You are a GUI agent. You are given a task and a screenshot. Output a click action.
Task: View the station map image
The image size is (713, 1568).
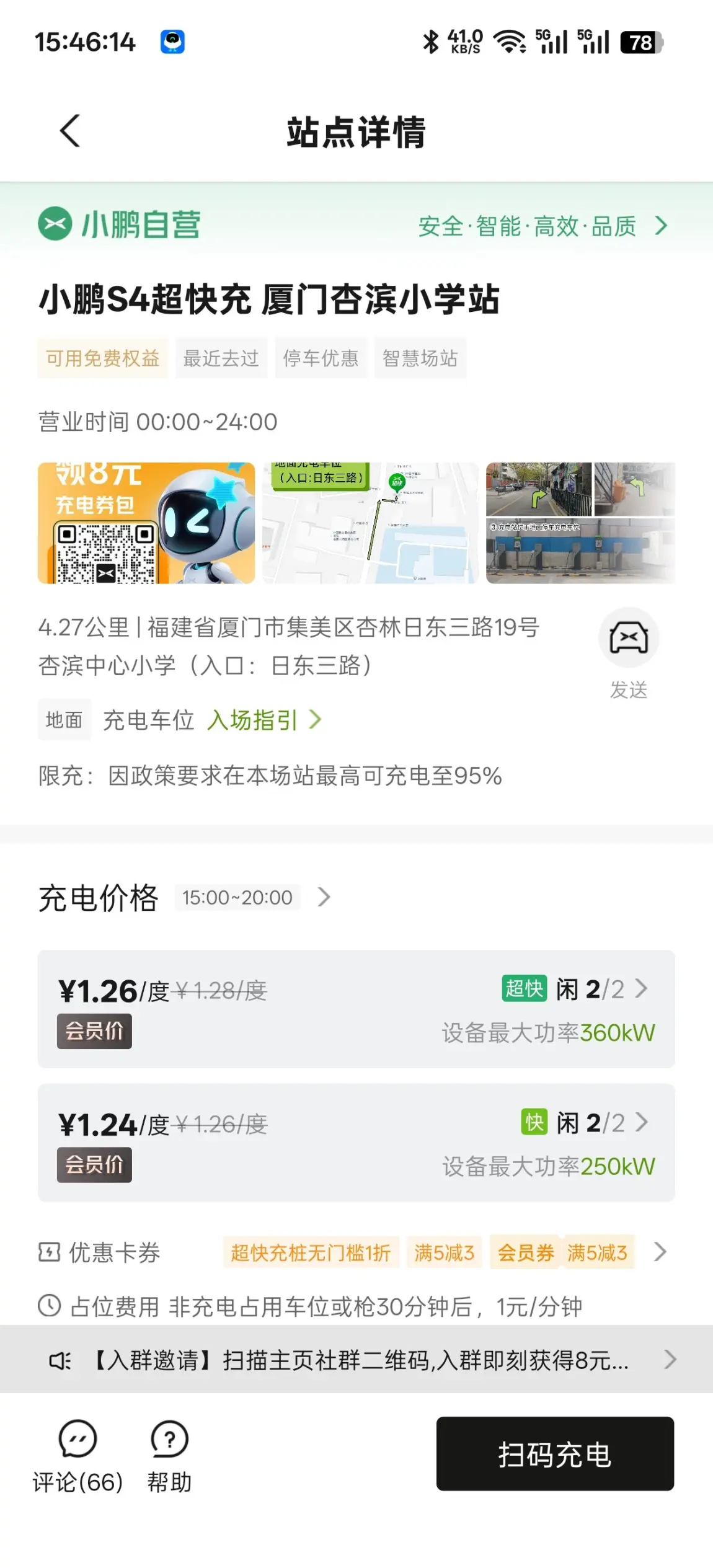370,523
